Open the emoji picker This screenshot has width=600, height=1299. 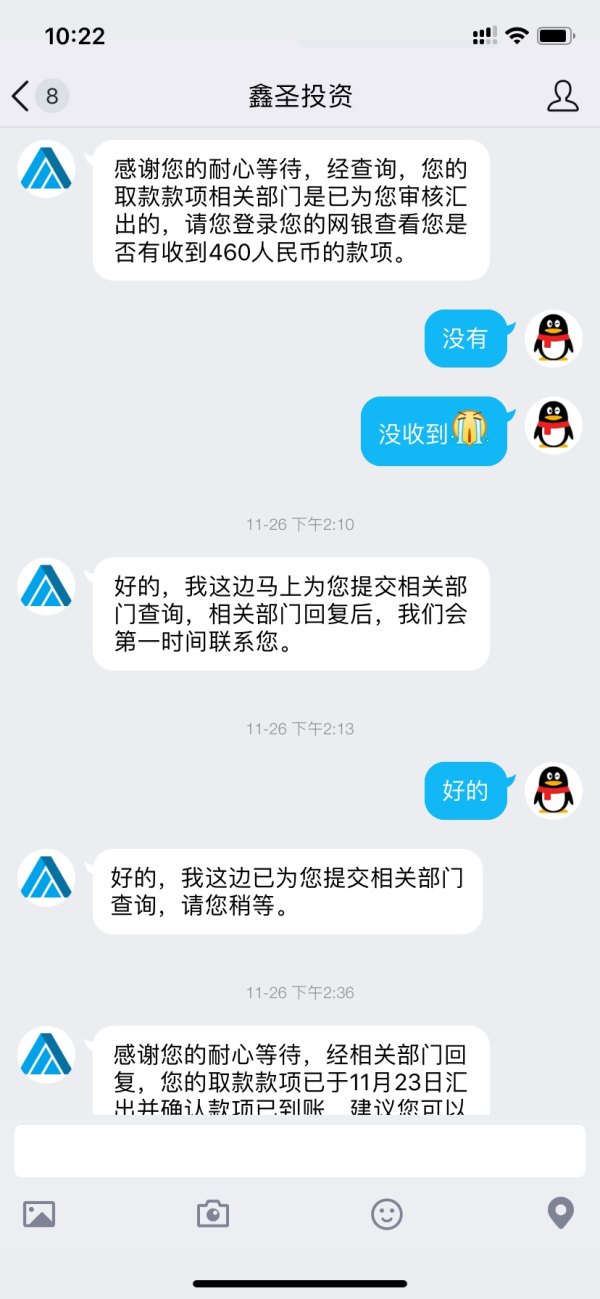click(x=387, y=1214)
